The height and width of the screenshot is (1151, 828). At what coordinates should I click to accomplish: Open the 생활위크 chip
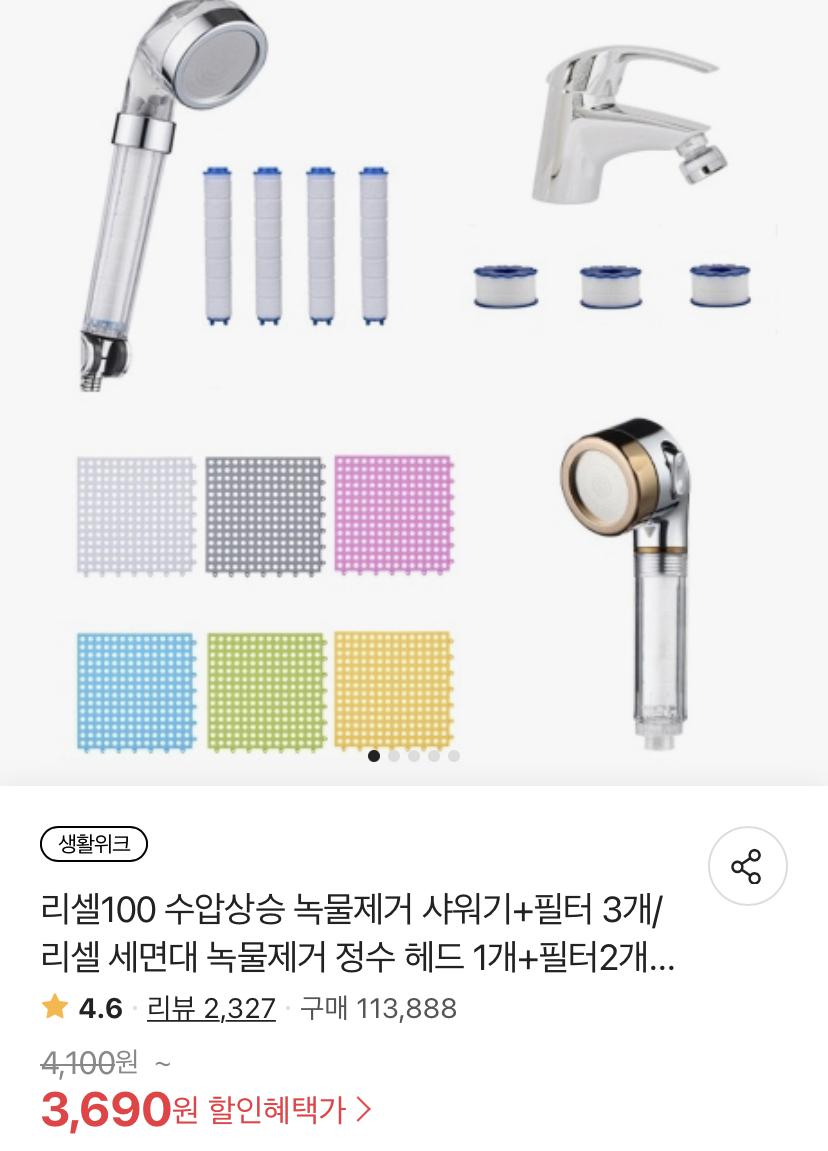click(x=94, y=844)
